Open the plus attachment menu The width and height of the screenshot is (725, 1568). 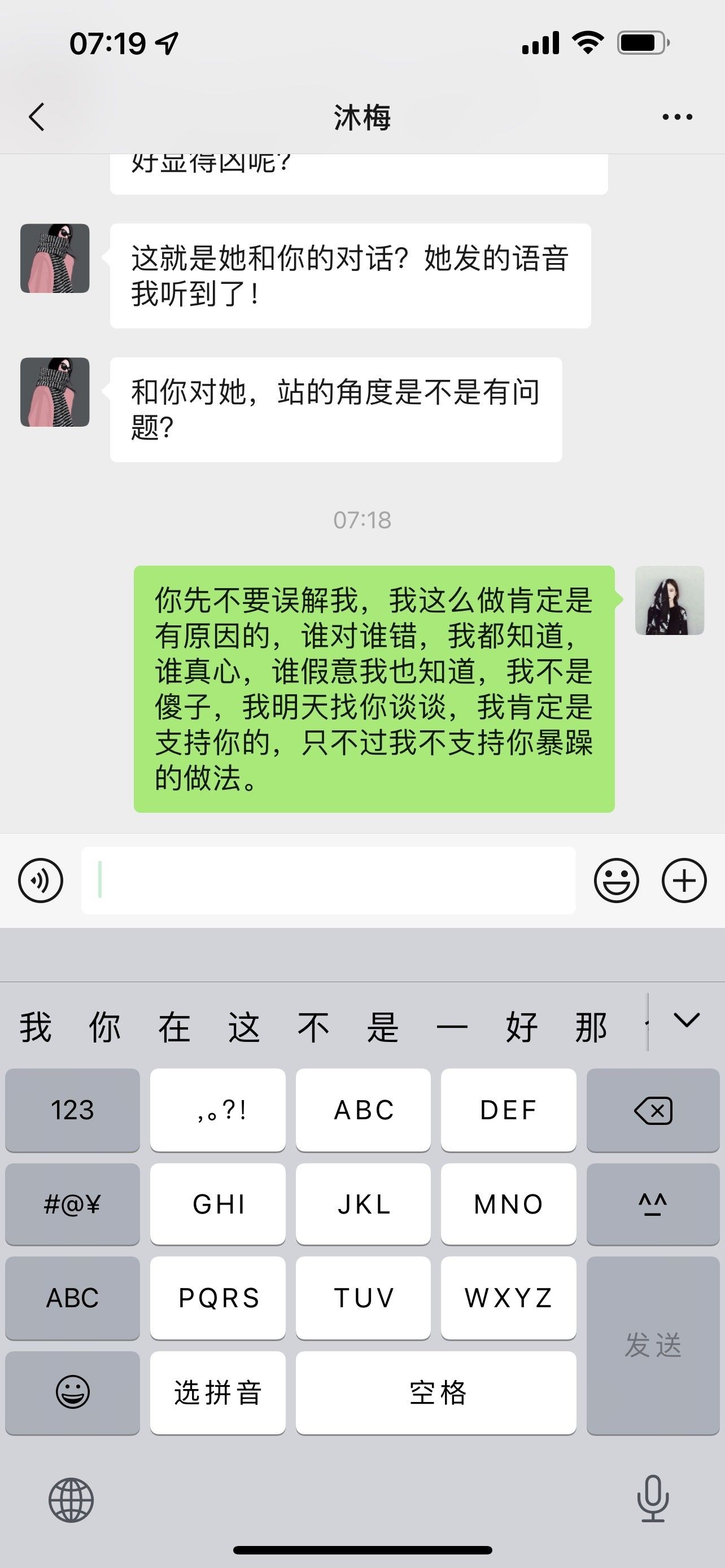coord(684,880)
